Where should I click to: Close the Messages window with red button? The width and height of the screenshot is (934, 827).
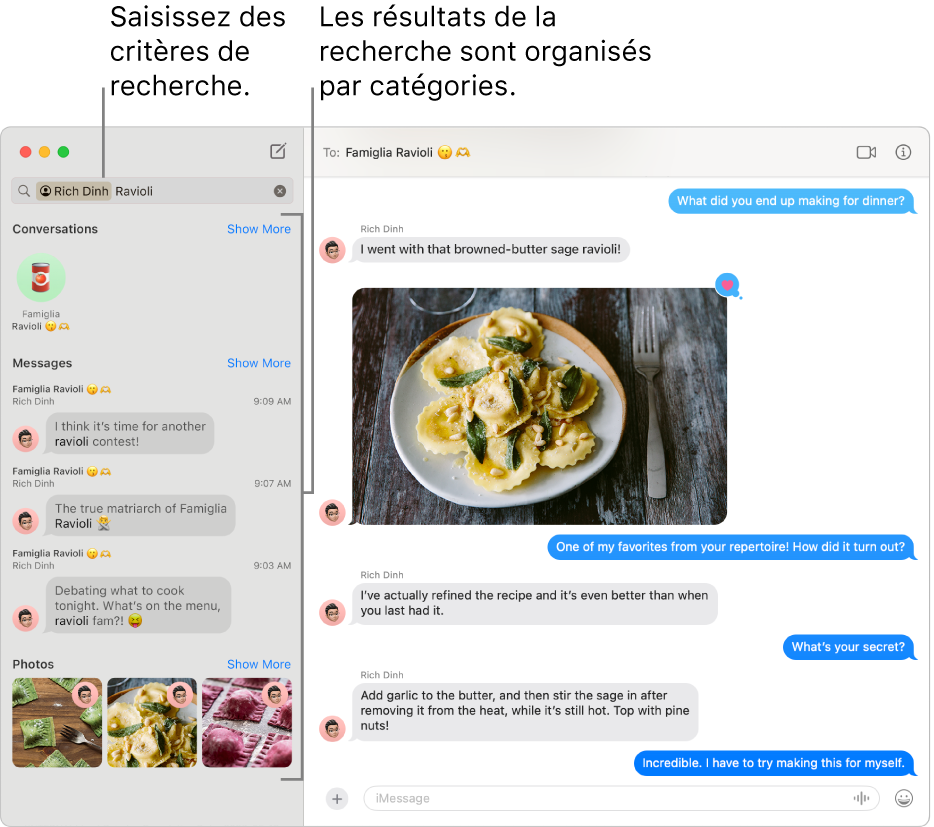click(x=25, y=152)
